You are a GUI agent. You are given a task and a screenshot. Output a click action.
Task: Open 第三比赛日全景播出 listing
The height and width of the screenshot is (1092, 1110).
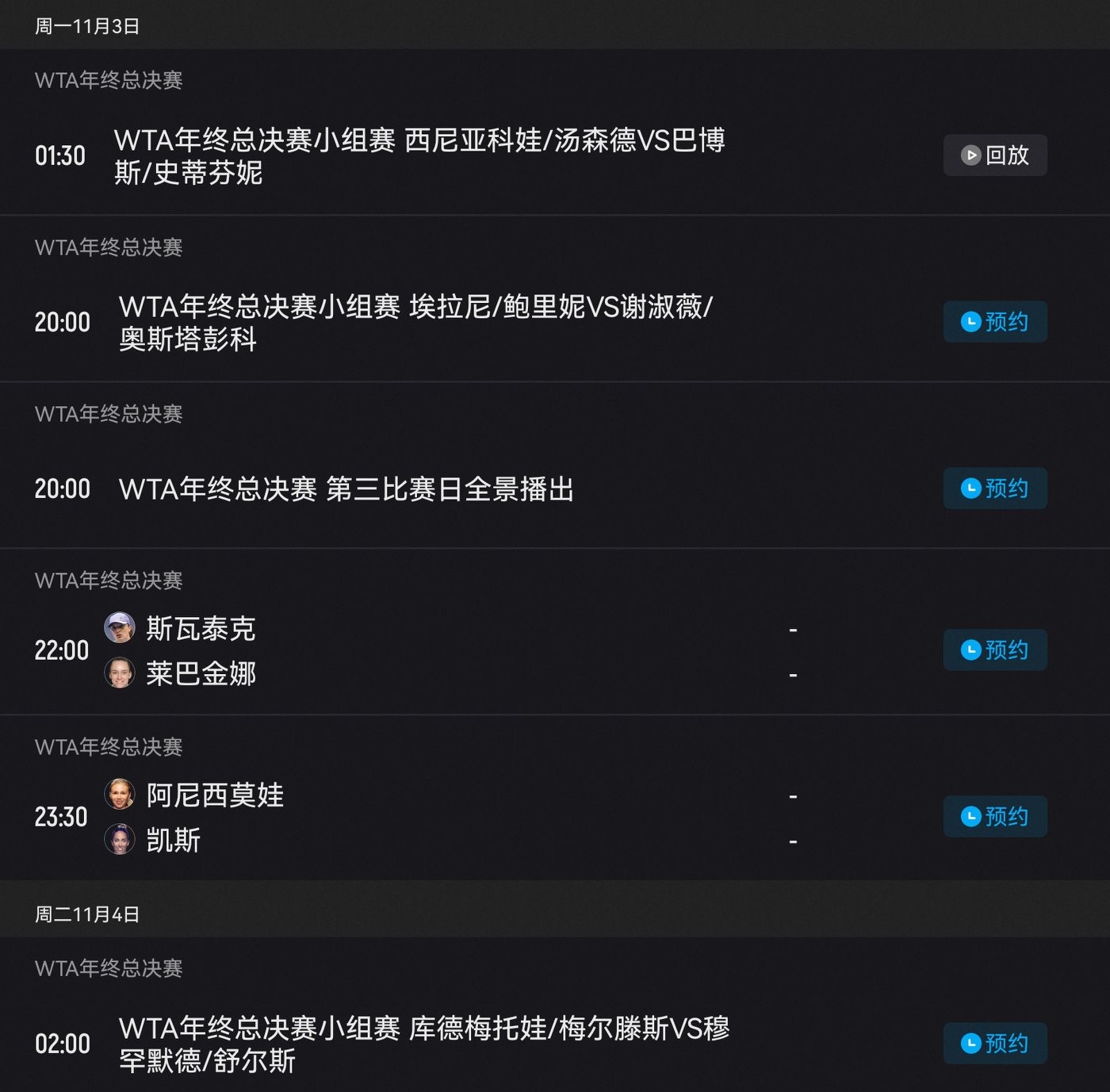coord(346,489)
